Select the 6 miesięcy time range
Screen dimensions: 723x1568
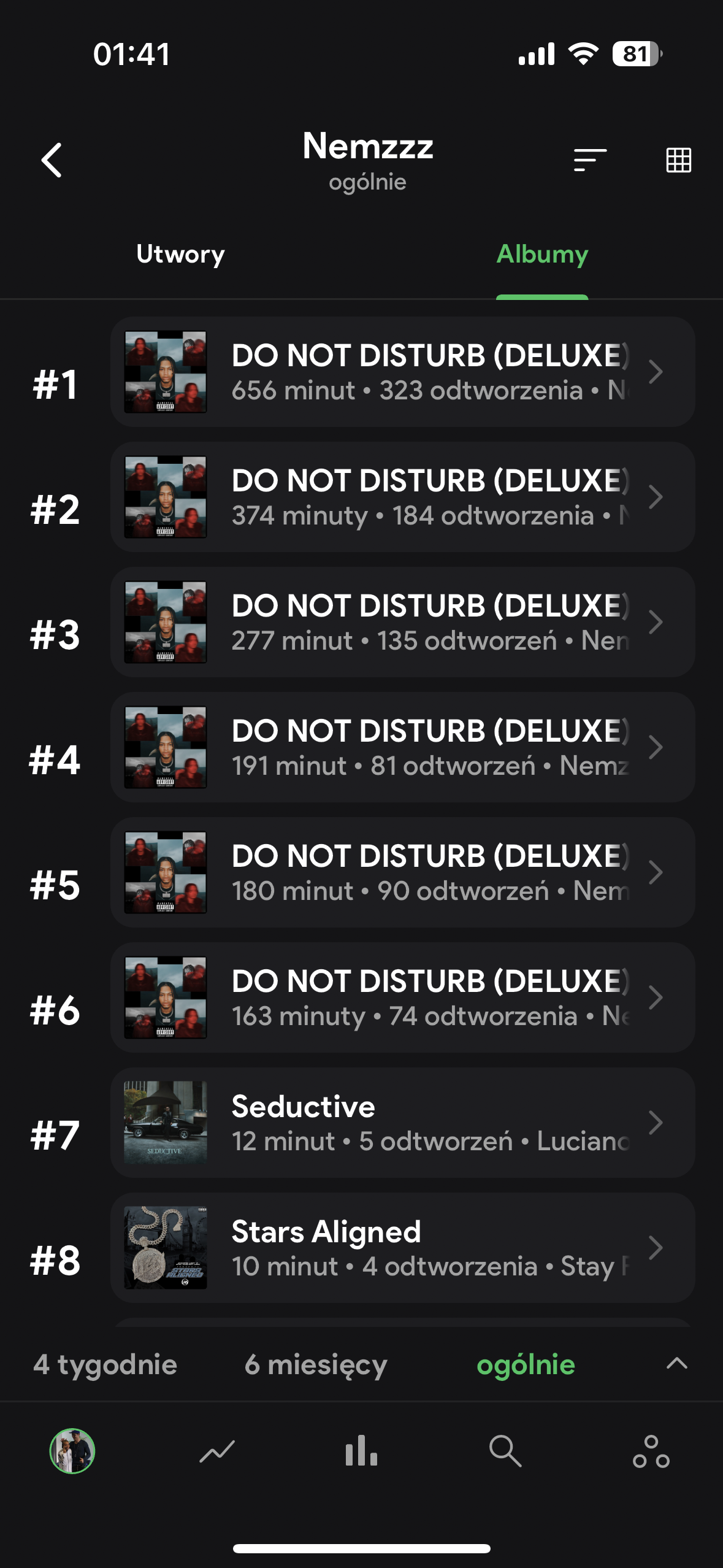(x=316, y=1365)
